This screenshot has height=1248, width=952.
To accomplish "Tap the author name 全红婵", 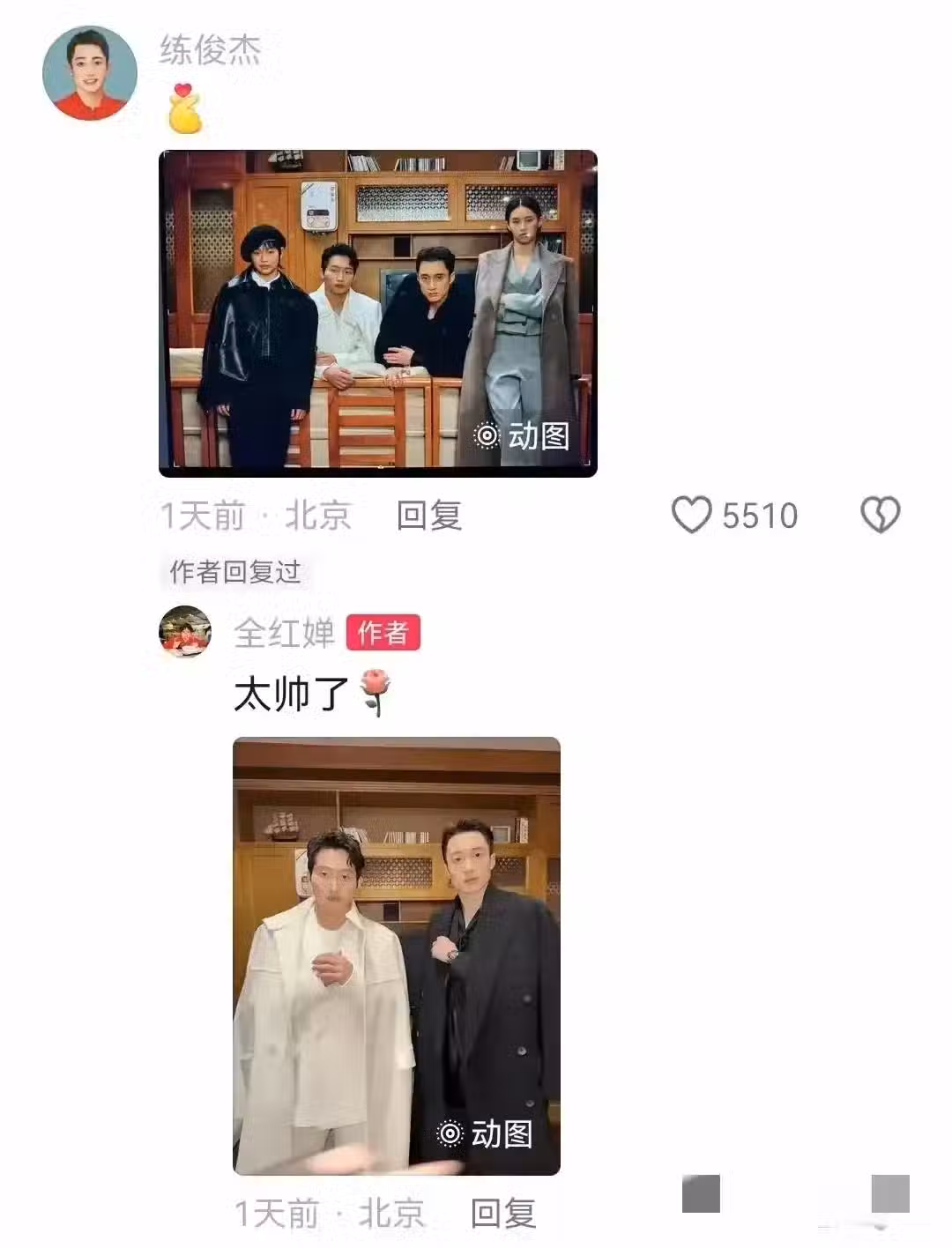I will pyautogui.click(x=284, y=633).
